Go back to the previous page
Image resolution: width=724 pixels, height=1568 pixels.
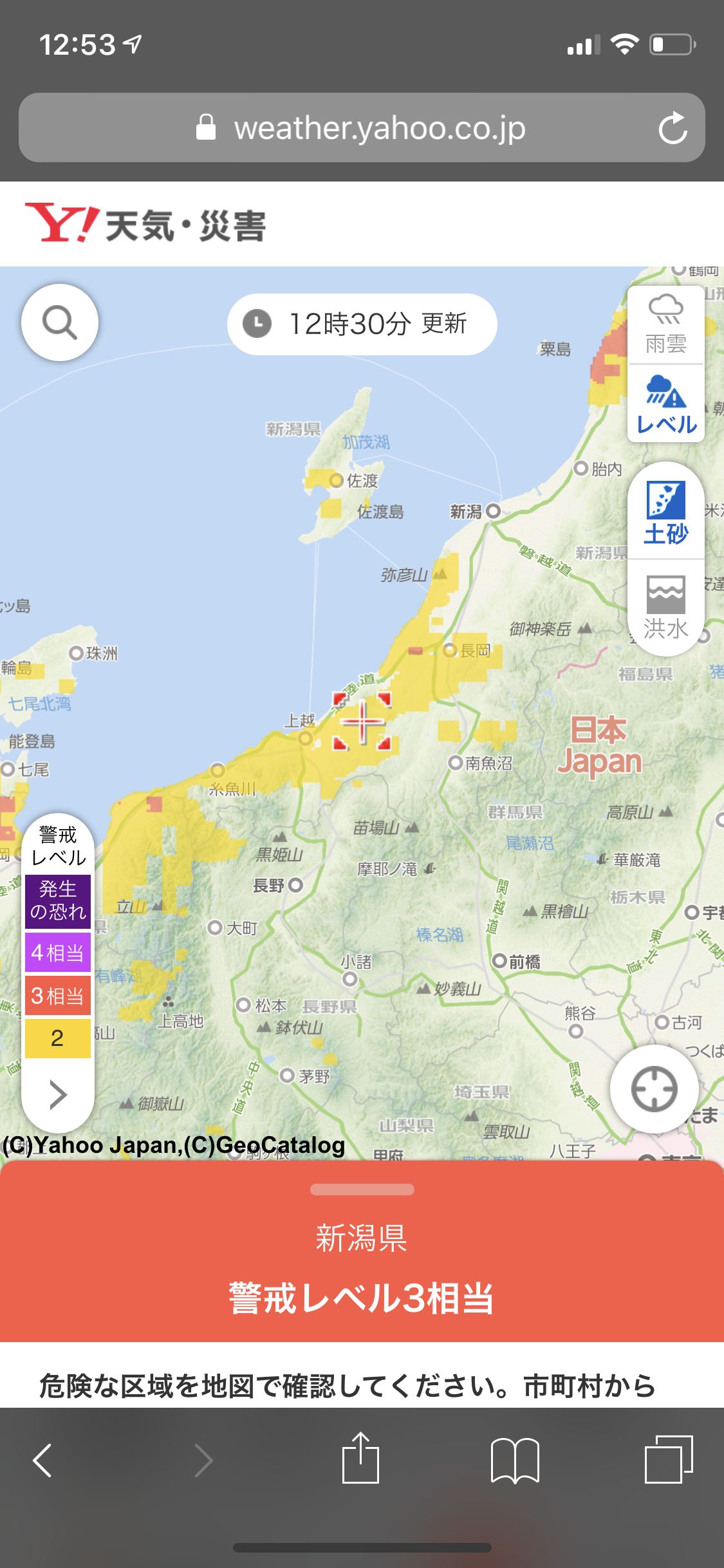42,1460
